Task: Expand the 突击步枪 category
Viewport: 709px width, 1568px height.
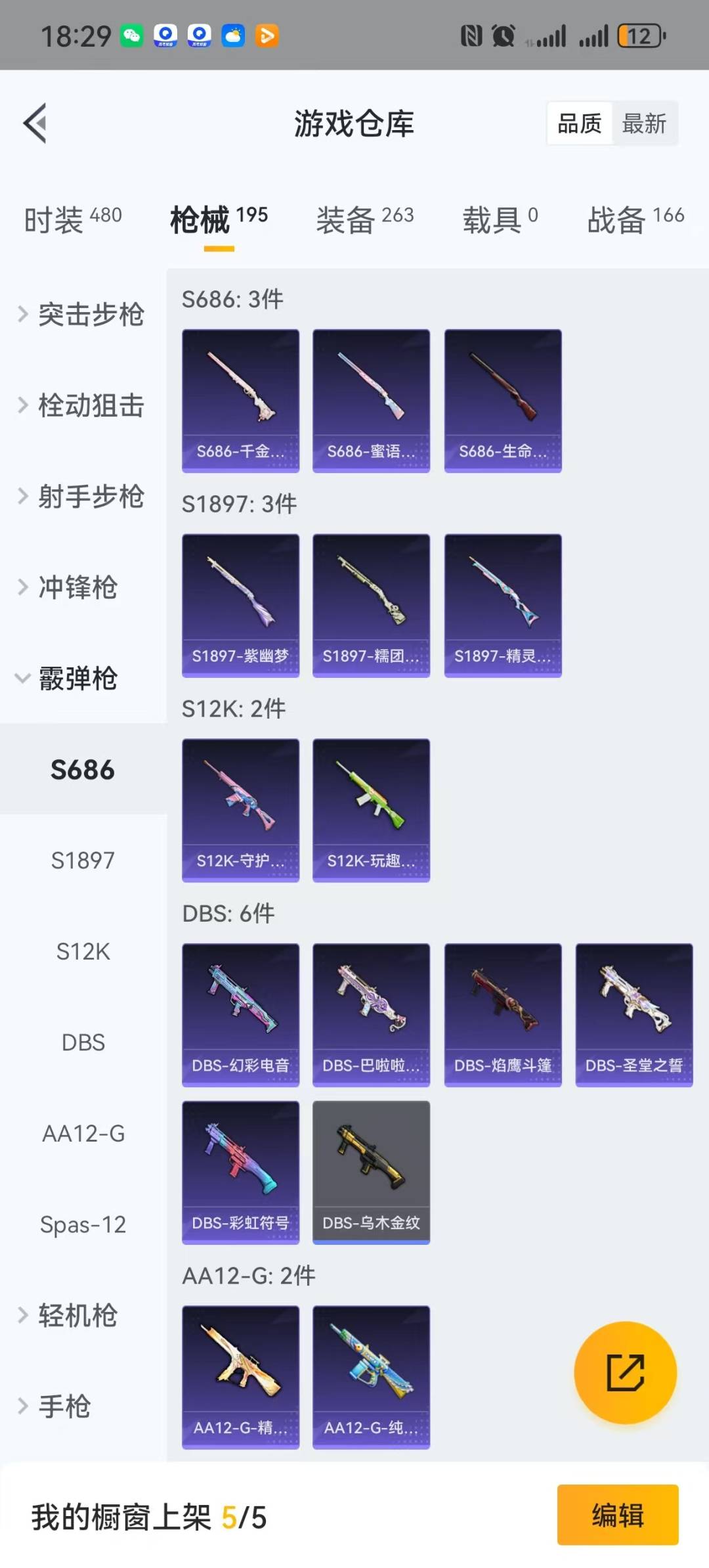Action: pyautogui.click(x=82, y=314)
